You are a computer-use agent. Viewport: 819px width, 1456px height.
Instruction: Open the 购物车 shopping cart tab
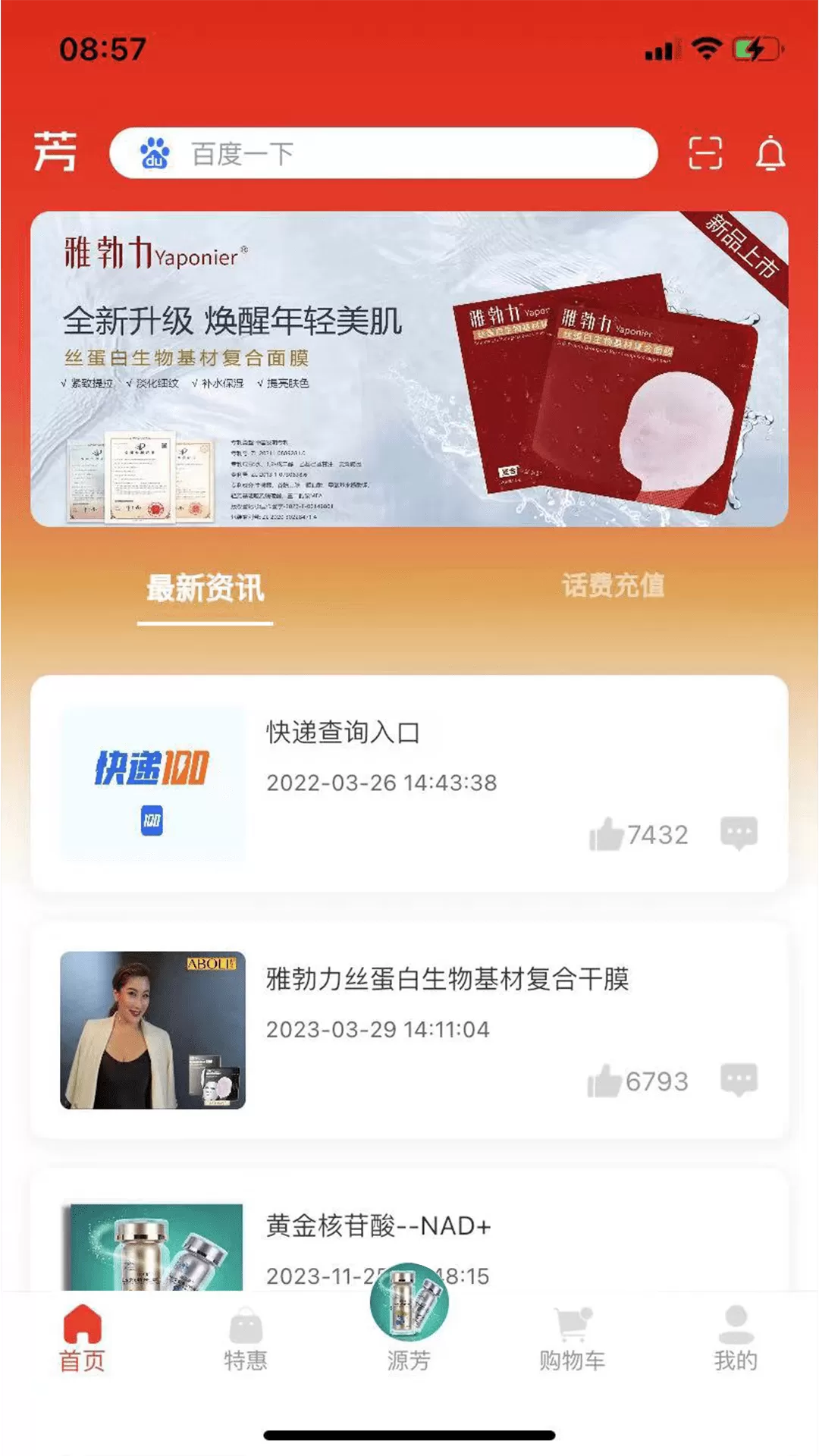(572, 1339)
